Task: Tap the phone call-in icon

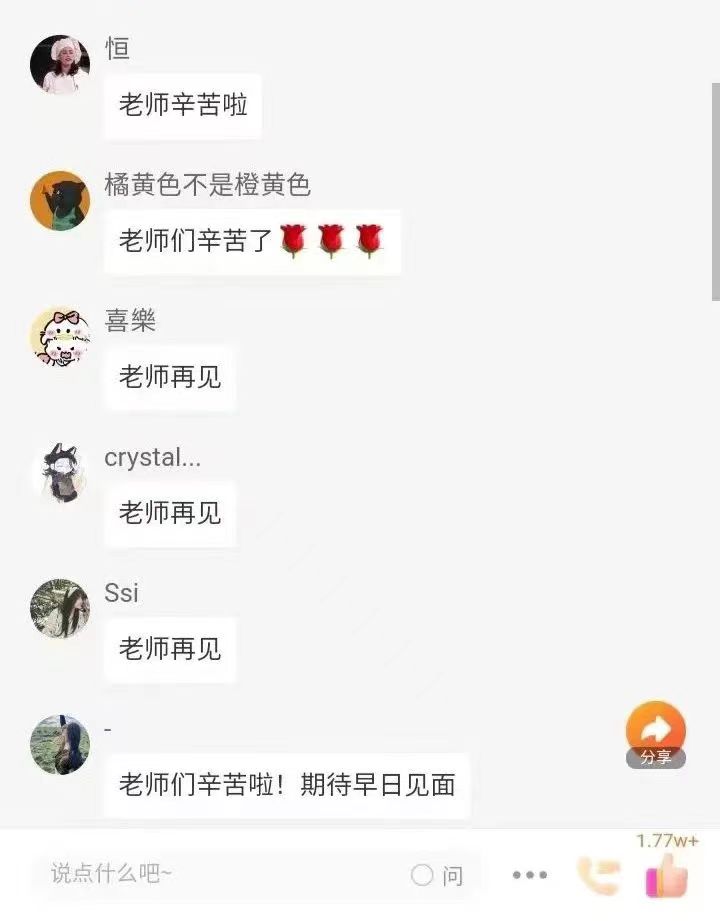Action: pyautogui.click(x=599, y=876)
